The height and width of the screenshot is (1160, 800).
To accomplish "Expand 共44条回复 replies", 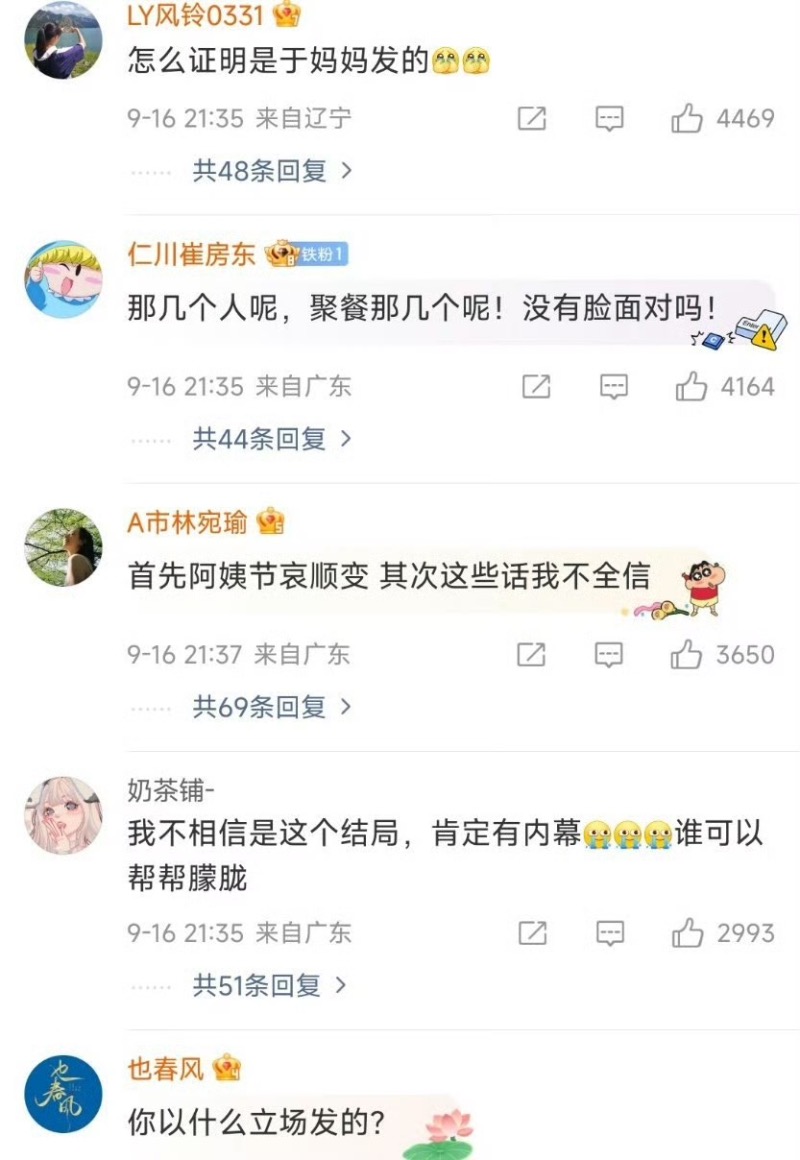I will pos(272,439).
